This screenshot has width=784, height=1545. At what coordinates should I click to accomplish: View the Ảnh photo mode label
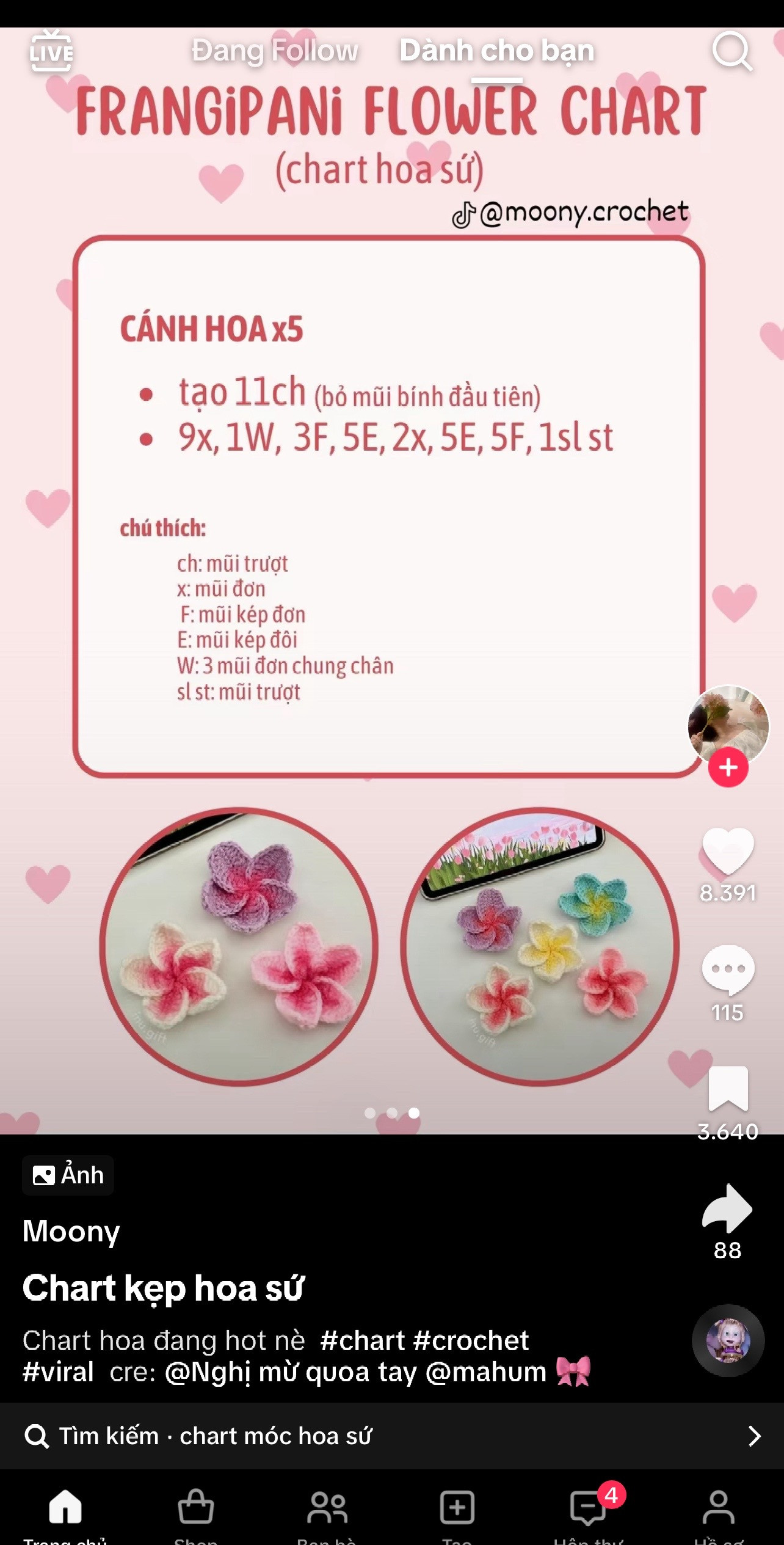tap(67, 1174)
